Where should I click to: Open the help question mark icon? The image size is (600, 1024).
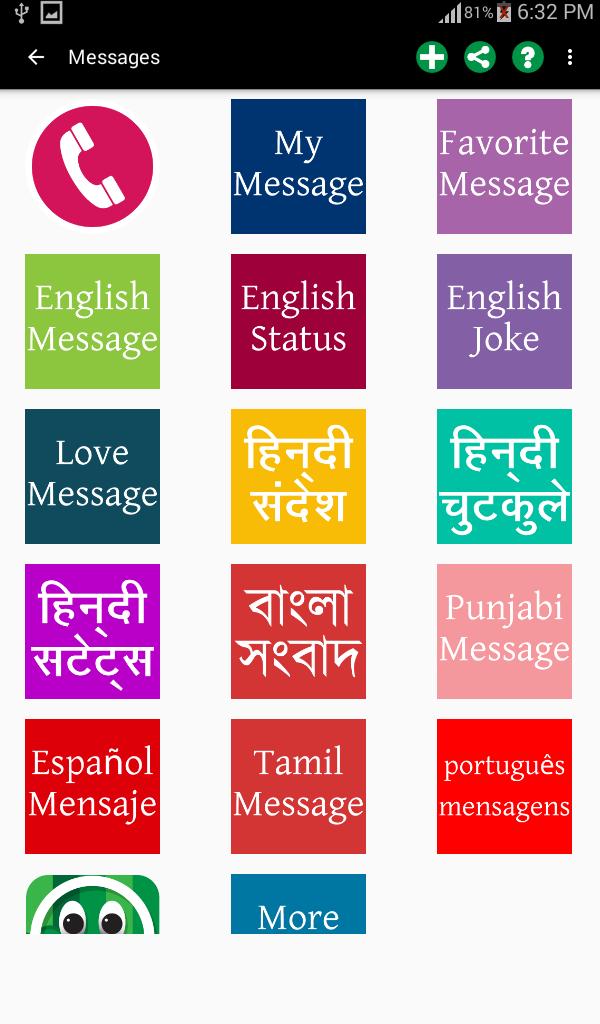527,57
